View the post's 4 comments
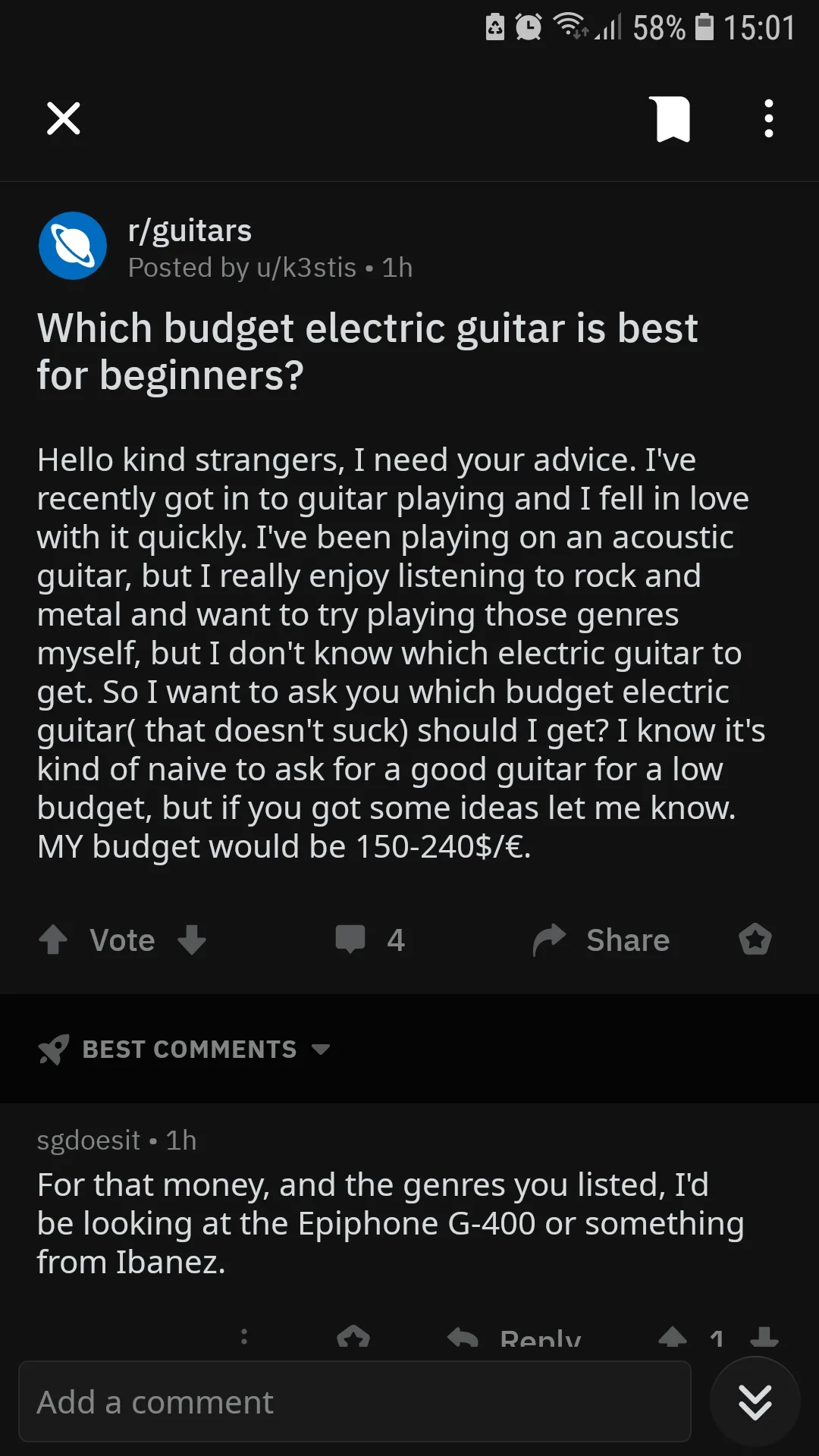 (x=370, y=940)
